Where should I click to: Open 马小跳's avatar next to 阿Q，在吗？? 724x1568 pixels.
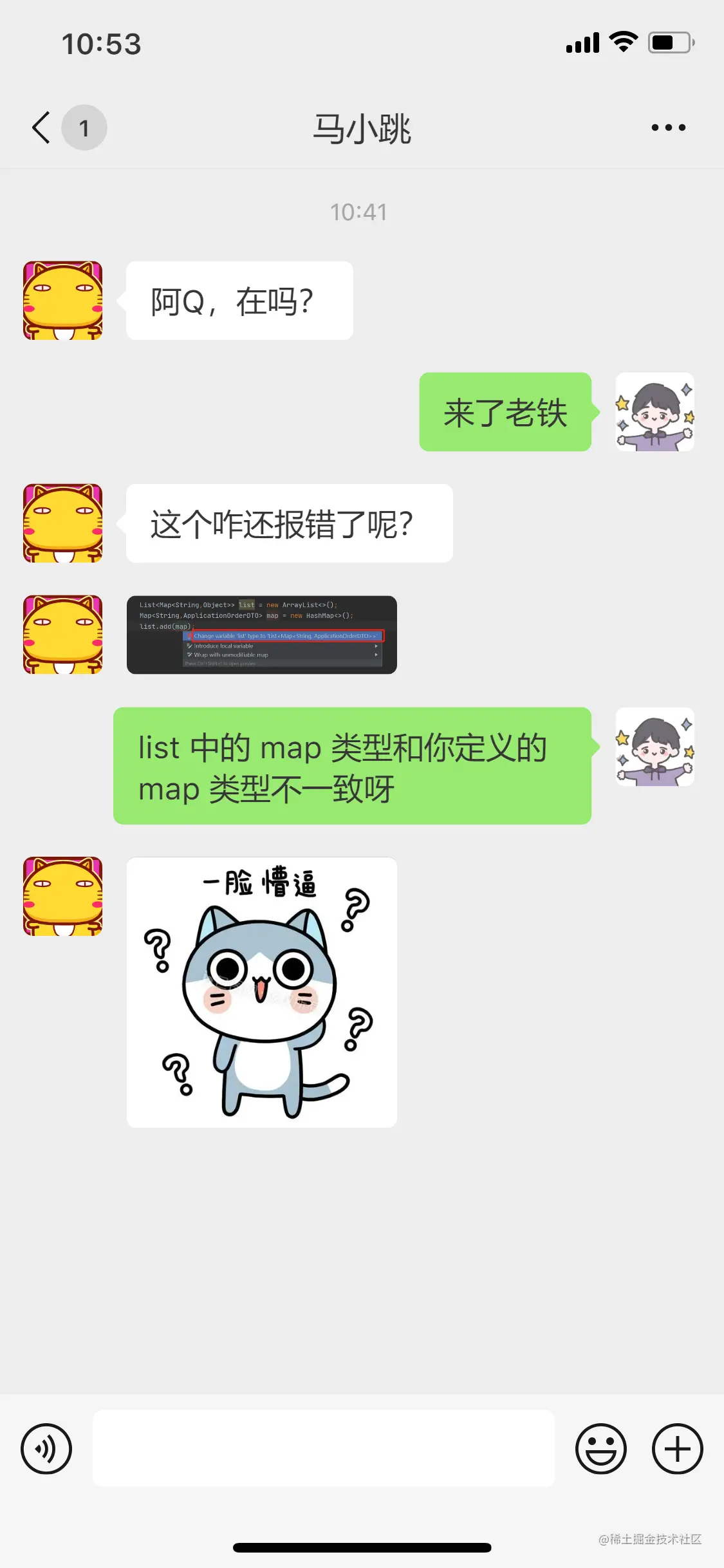(63, 301)
